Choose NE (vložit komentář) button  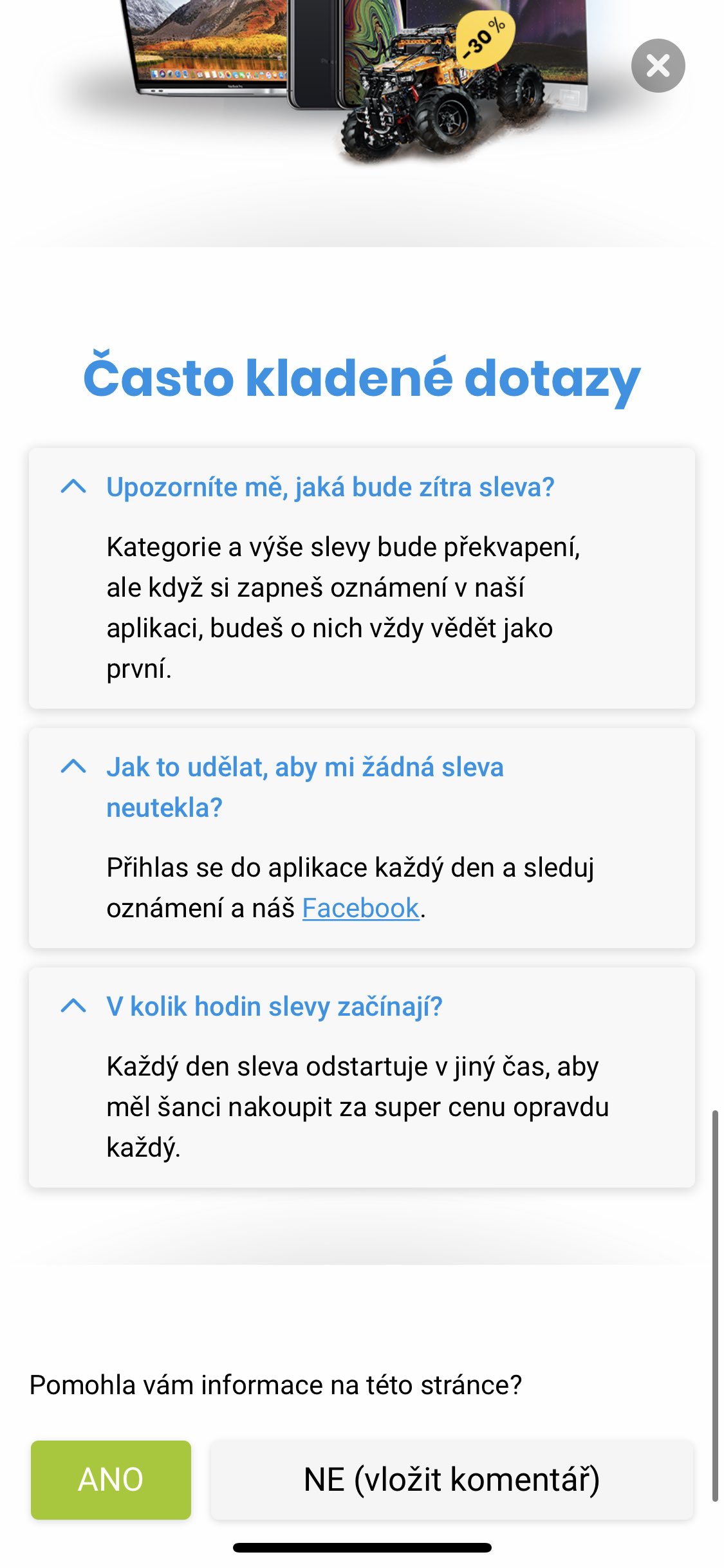(x=452, y=1479)
